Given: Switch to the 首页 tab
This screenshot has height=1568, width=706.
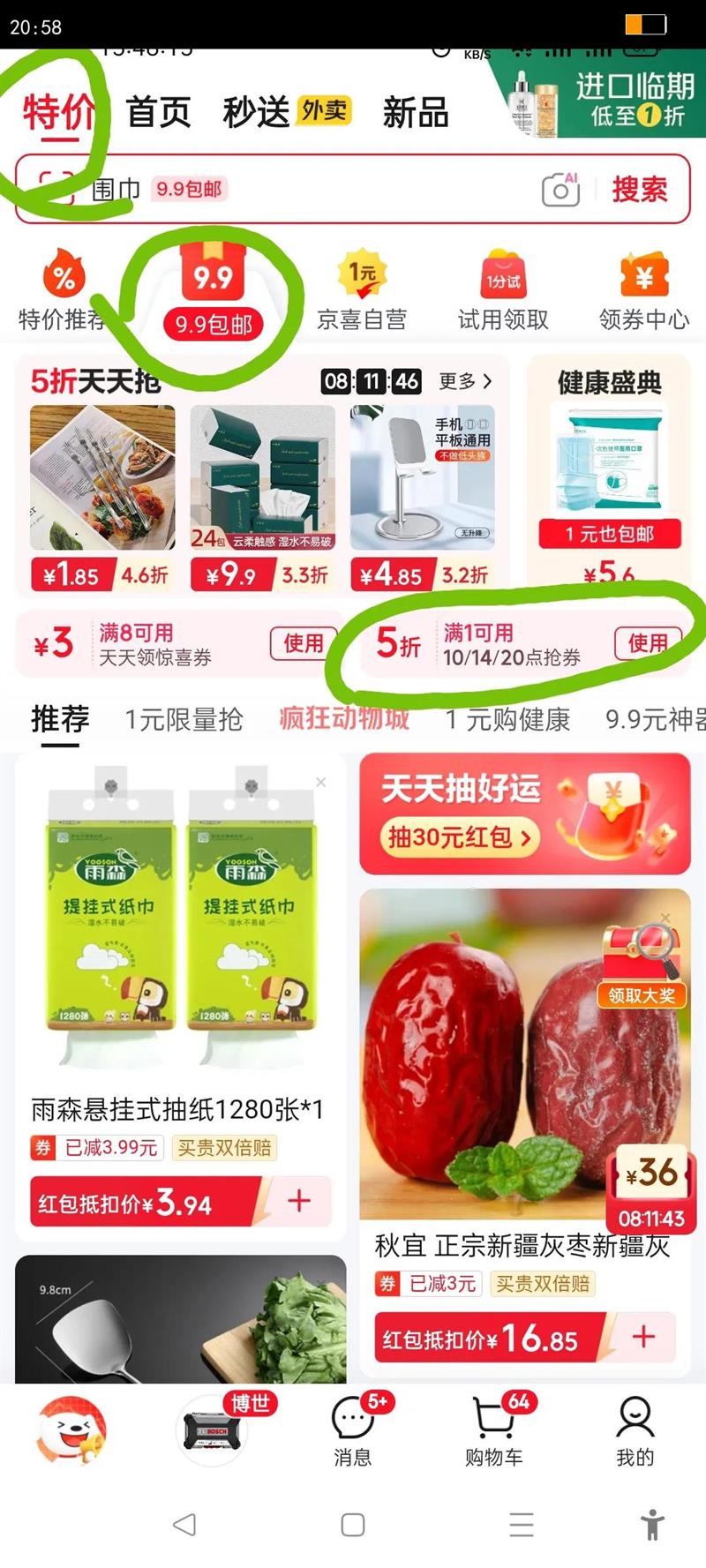Looking at the screenshot, I should (159, 112).
